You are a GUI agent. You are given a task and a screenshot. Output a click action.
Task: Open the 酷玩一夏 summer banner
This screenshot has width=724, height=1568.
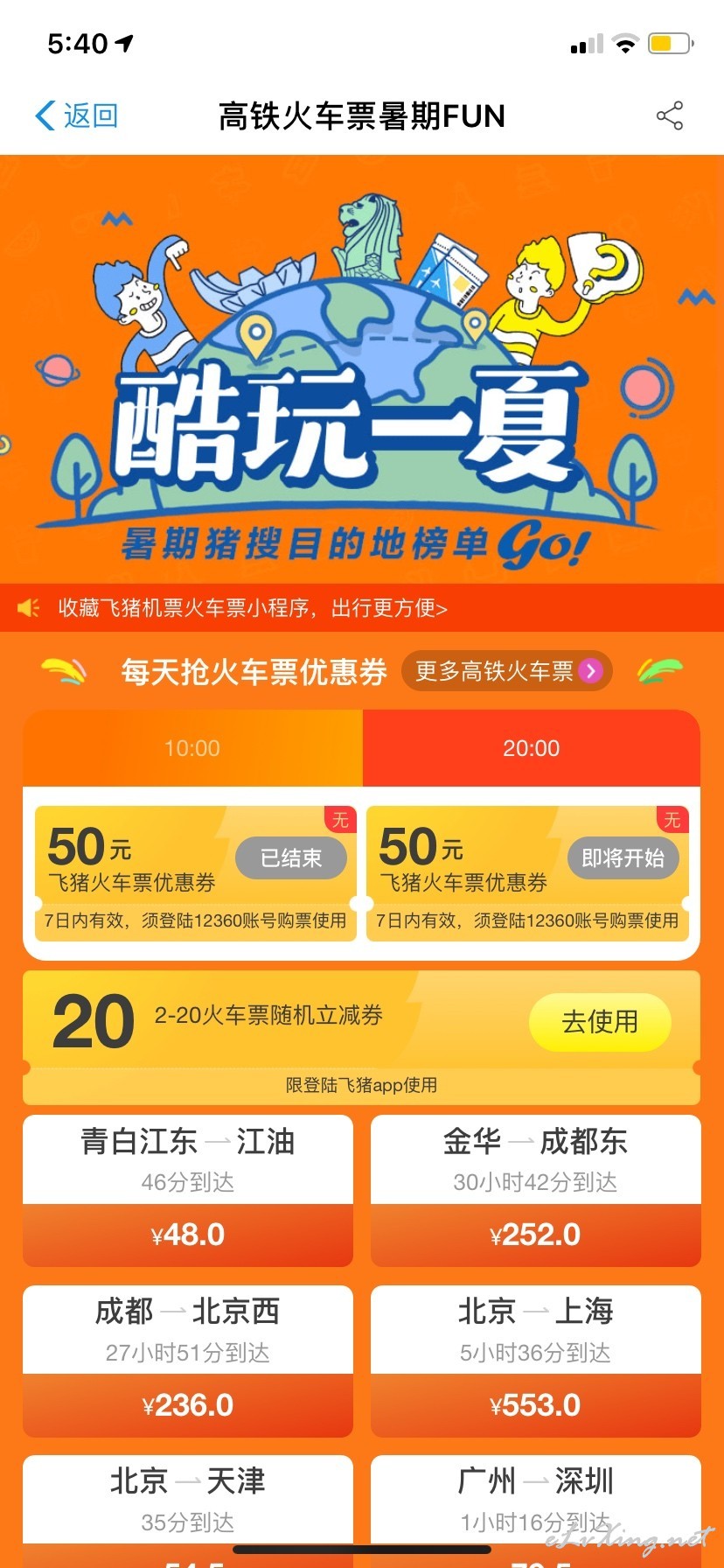[362, 369]
